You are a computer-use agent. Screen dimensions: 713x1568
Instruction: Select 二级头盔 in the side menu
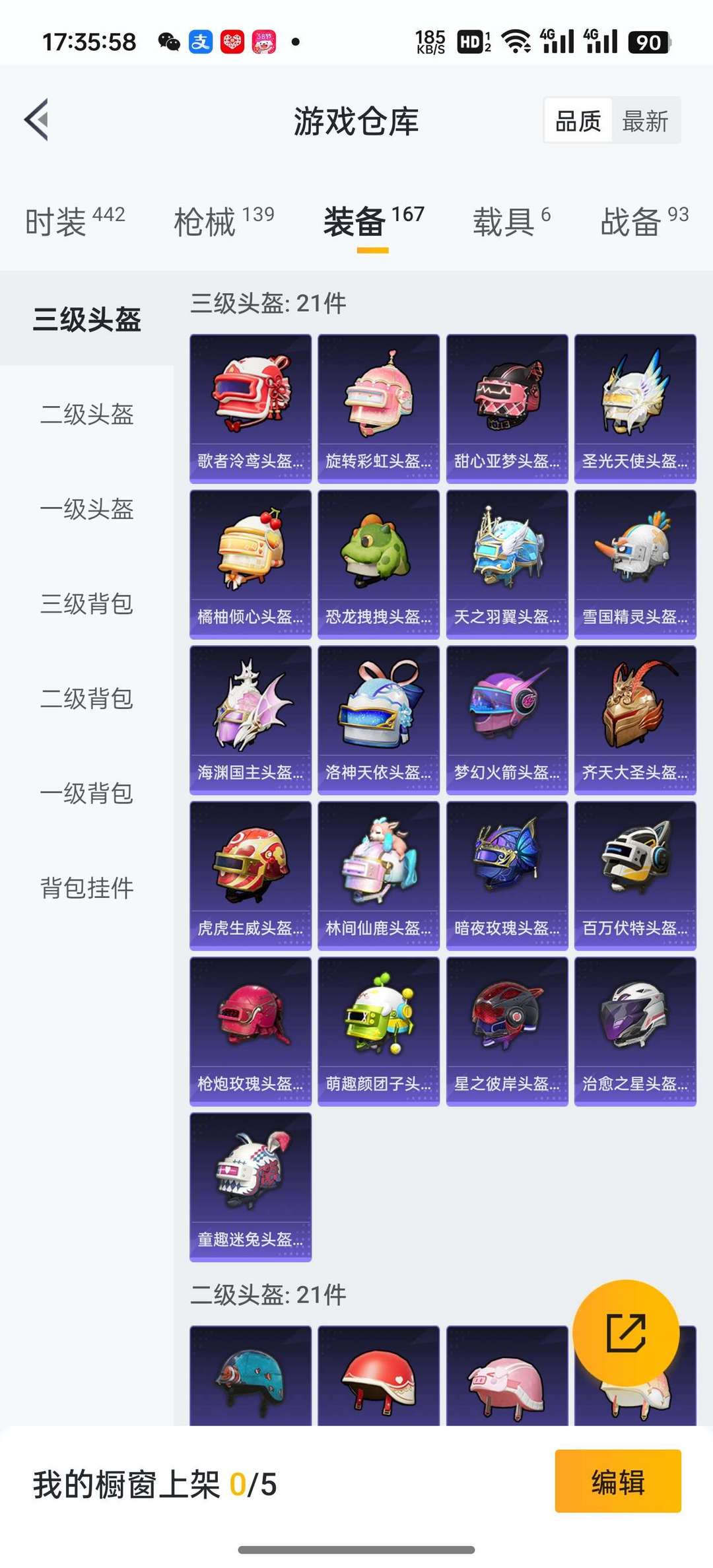coord(87,415)
